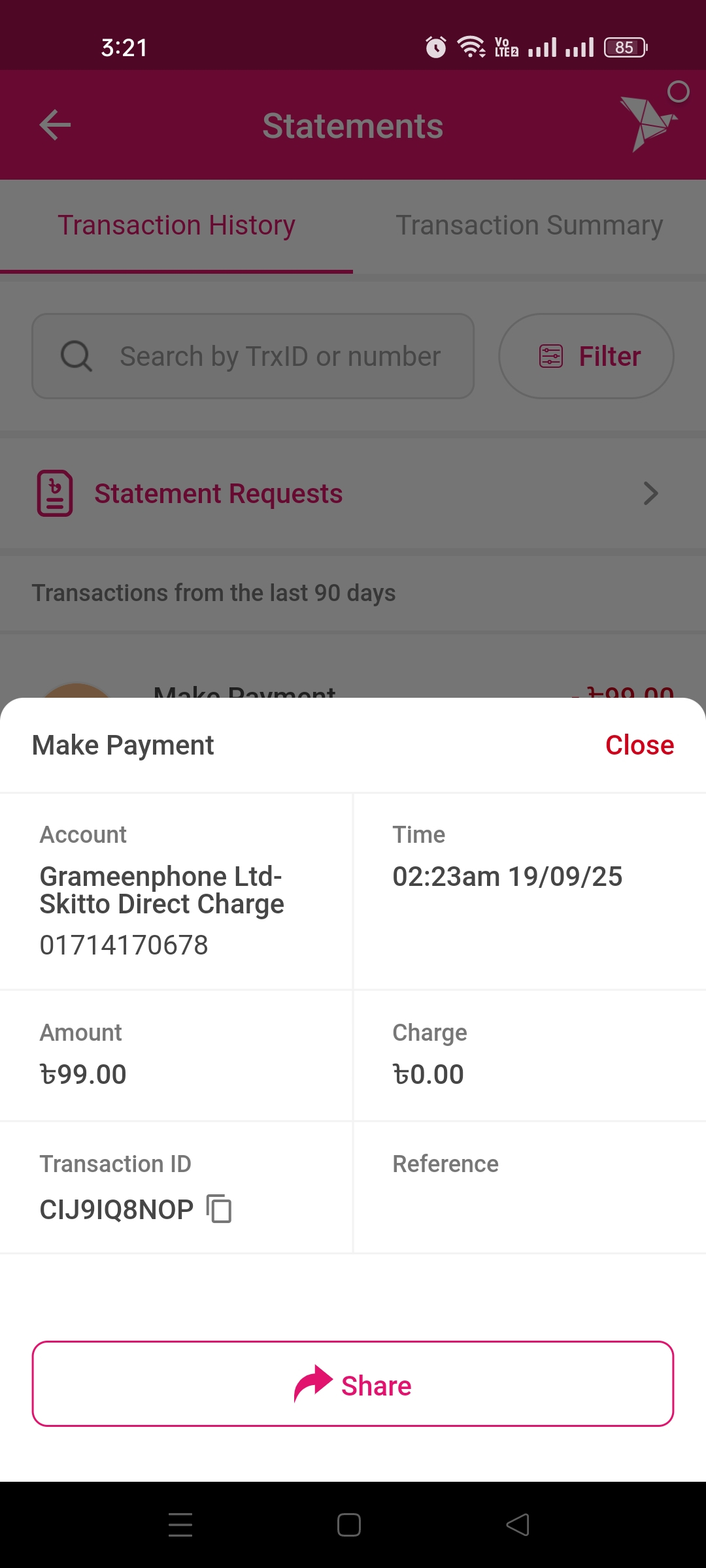
Task: Share this payment receipt
Action: [353, 1384]
